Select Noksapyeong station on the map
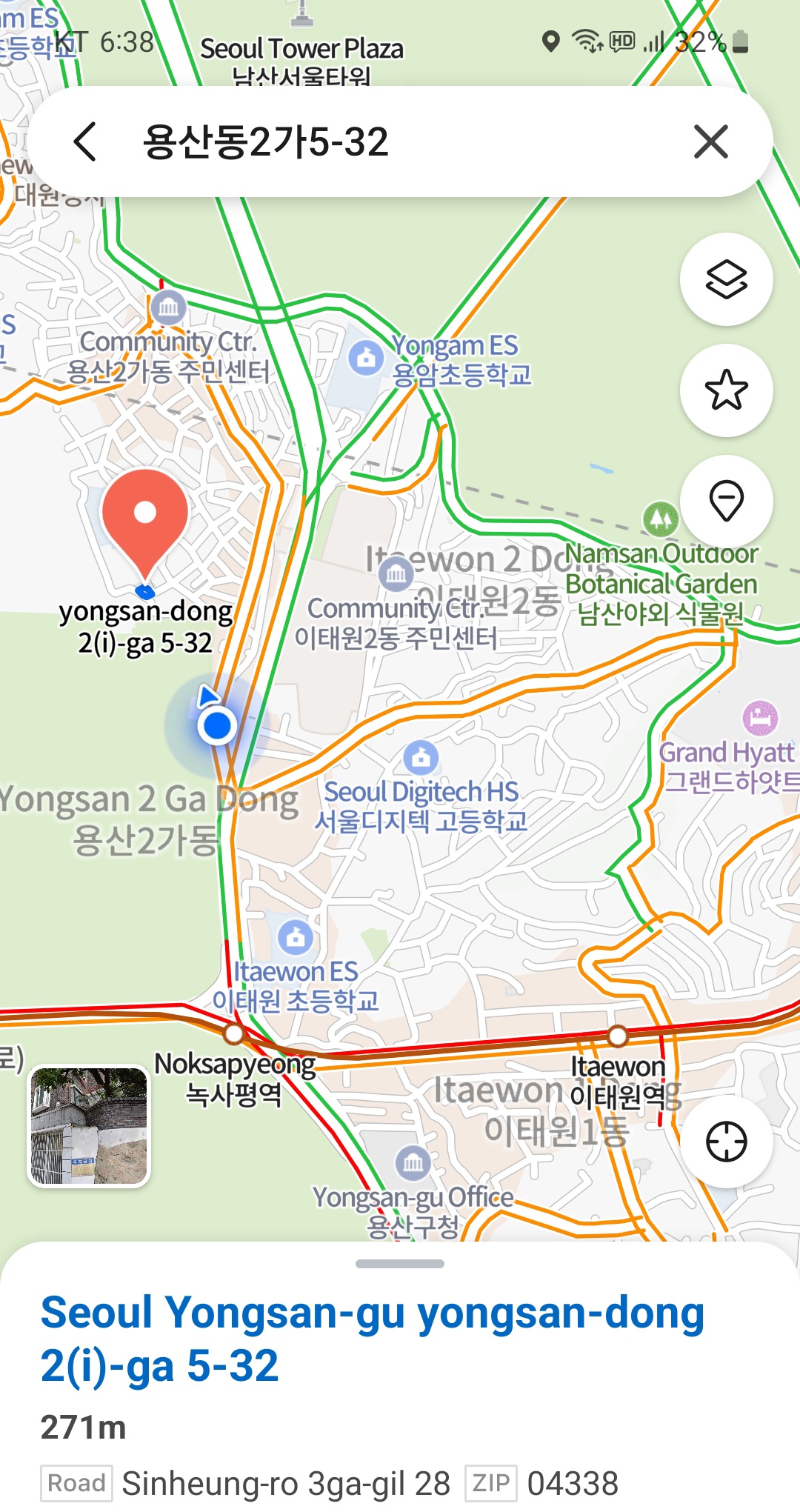The width and height of the screenshot is (800, 1512). 234,1033
